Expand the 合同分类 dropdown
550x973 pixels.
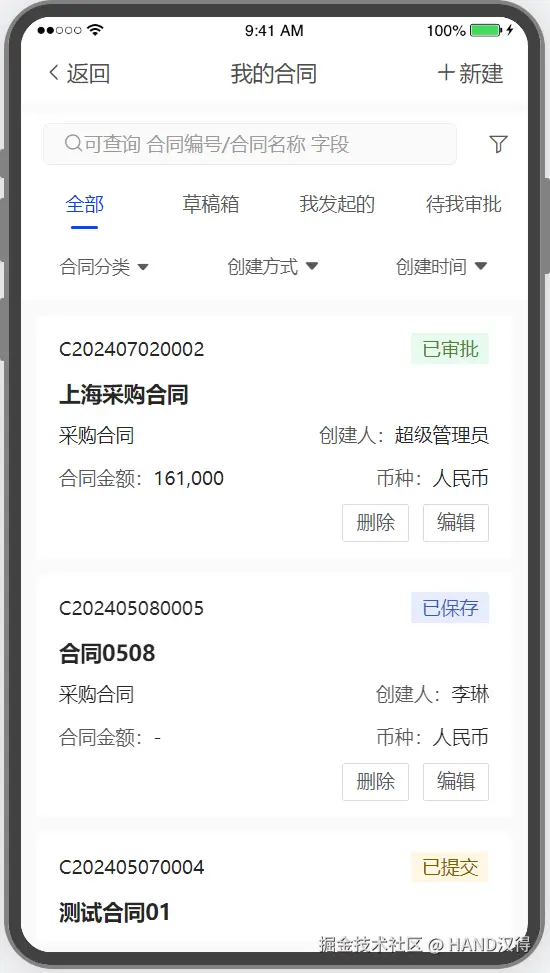104,267
